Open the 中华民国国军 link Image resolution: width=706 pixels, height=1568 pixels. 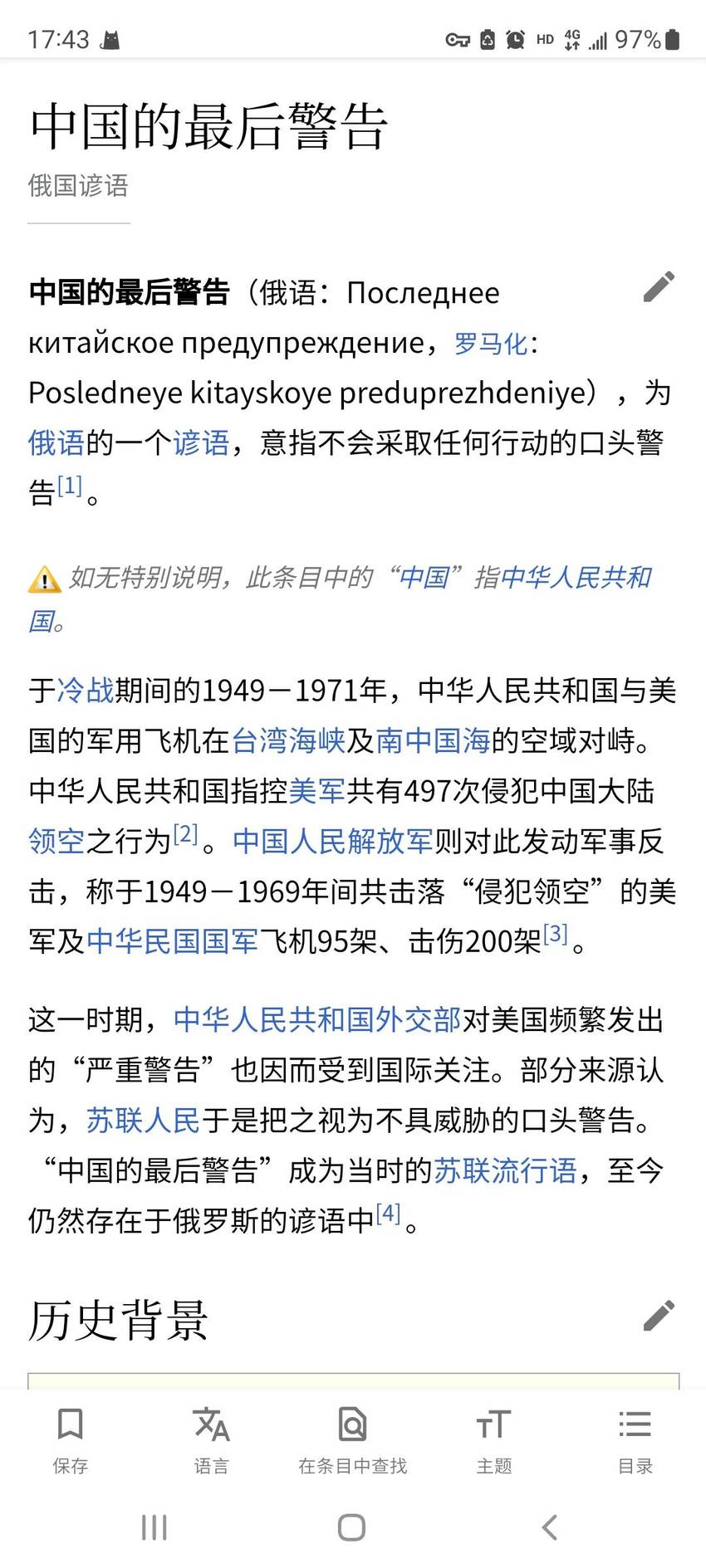click(x=173, y=941)
